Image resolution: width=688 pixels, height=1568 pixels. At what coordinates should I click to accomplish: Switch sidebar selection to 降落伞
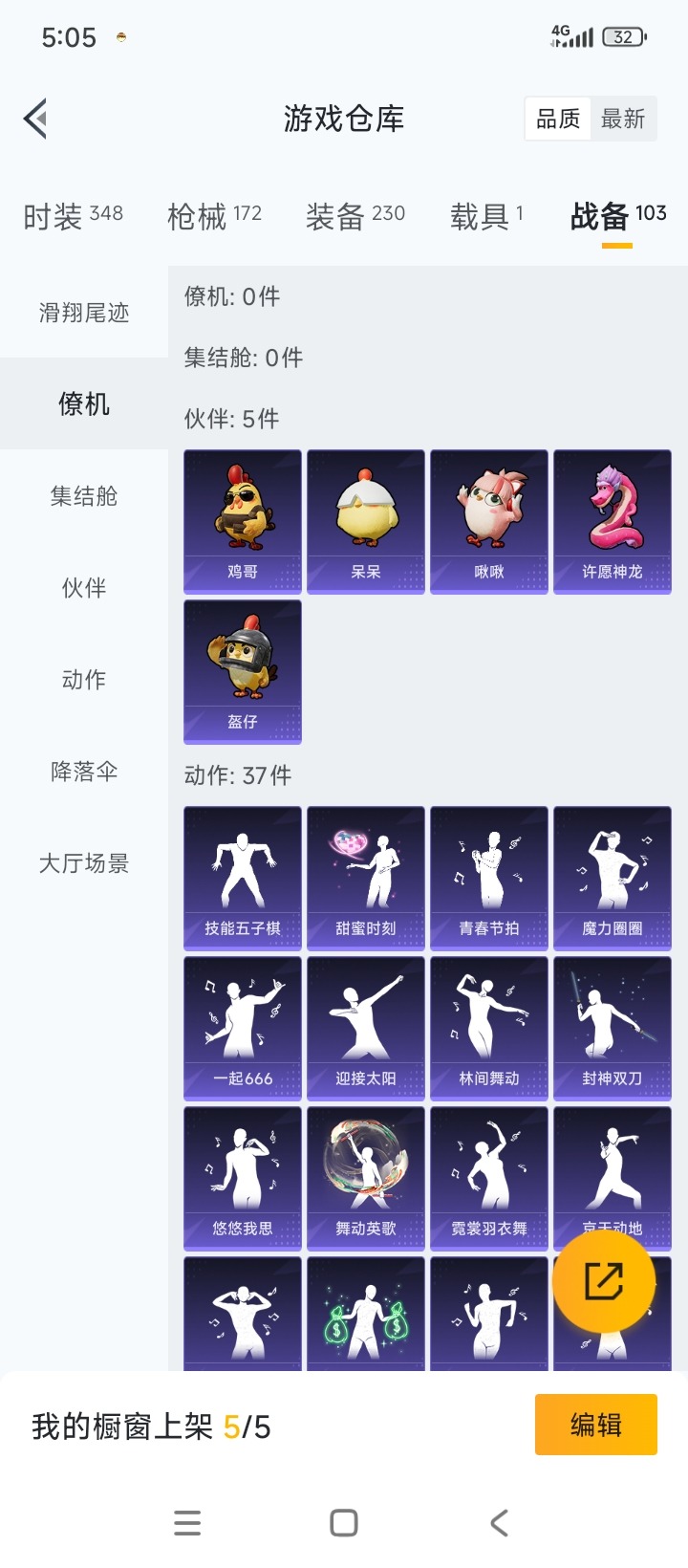click(x=81, y=772)
